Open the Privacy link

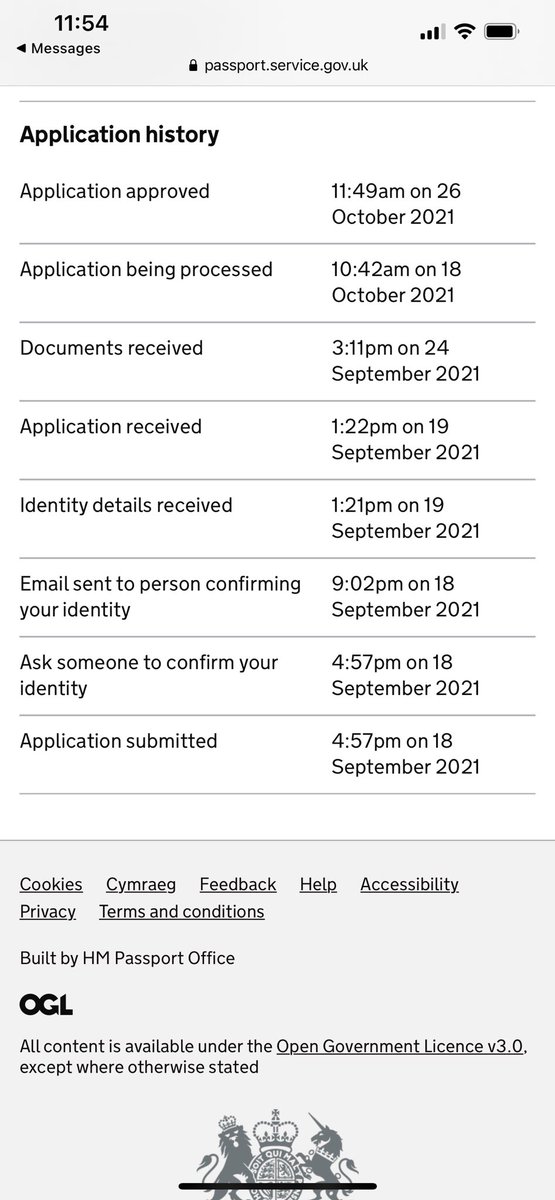pyautogui.click(x=48, y=911)
